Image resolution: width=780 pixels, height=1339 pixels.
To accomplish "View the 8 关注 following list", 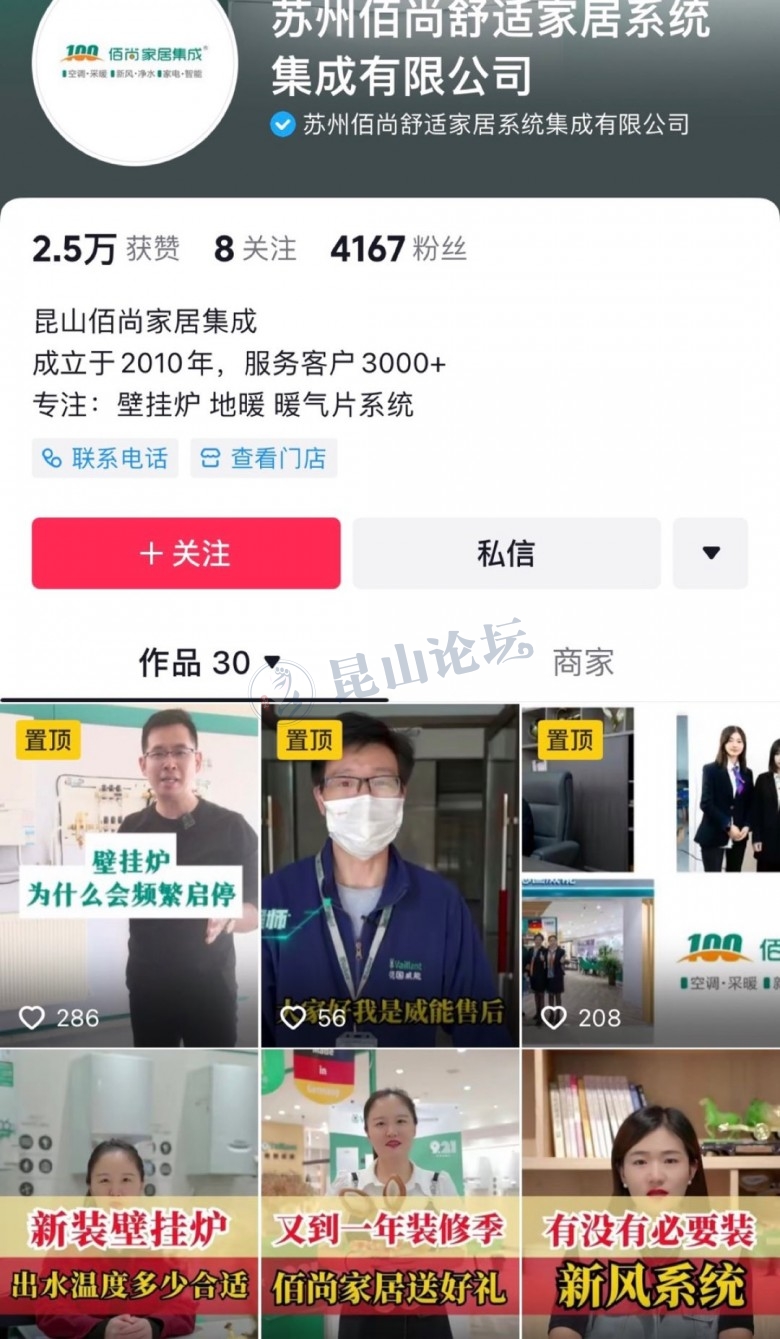I will [255, 249].
